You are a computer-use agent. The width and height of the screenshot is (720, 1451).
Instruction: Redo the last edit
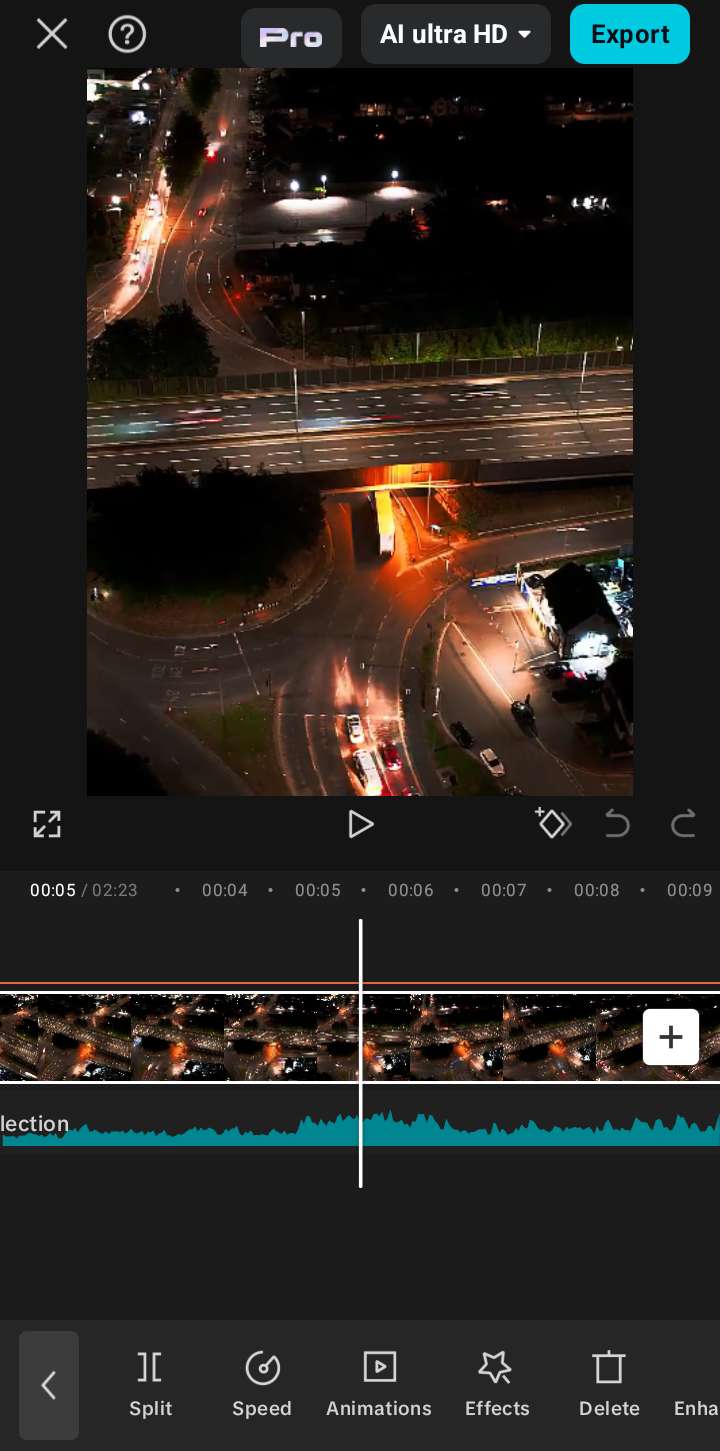pyautogui.click(x=683, y=824)
